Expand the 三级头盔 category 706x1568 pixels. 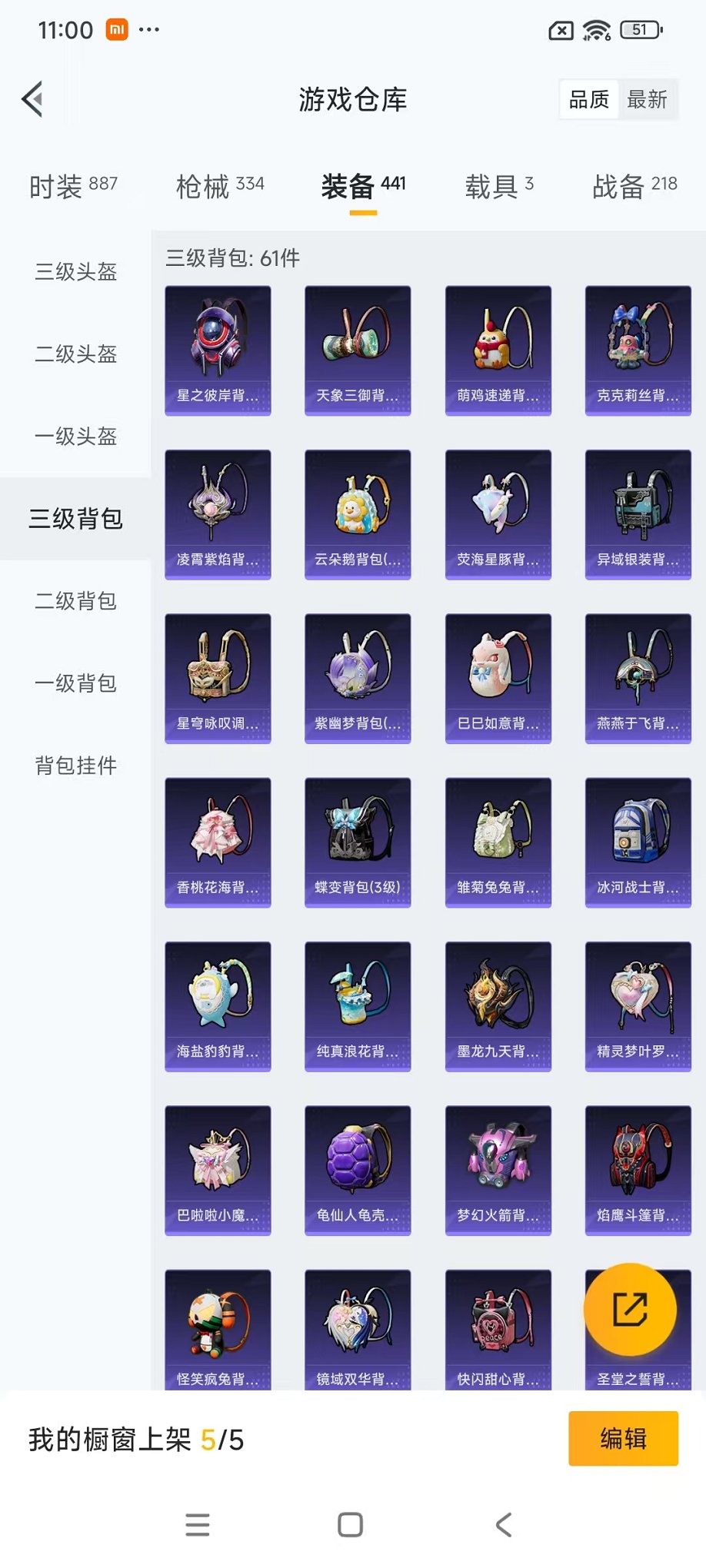(x=75, y=273)
